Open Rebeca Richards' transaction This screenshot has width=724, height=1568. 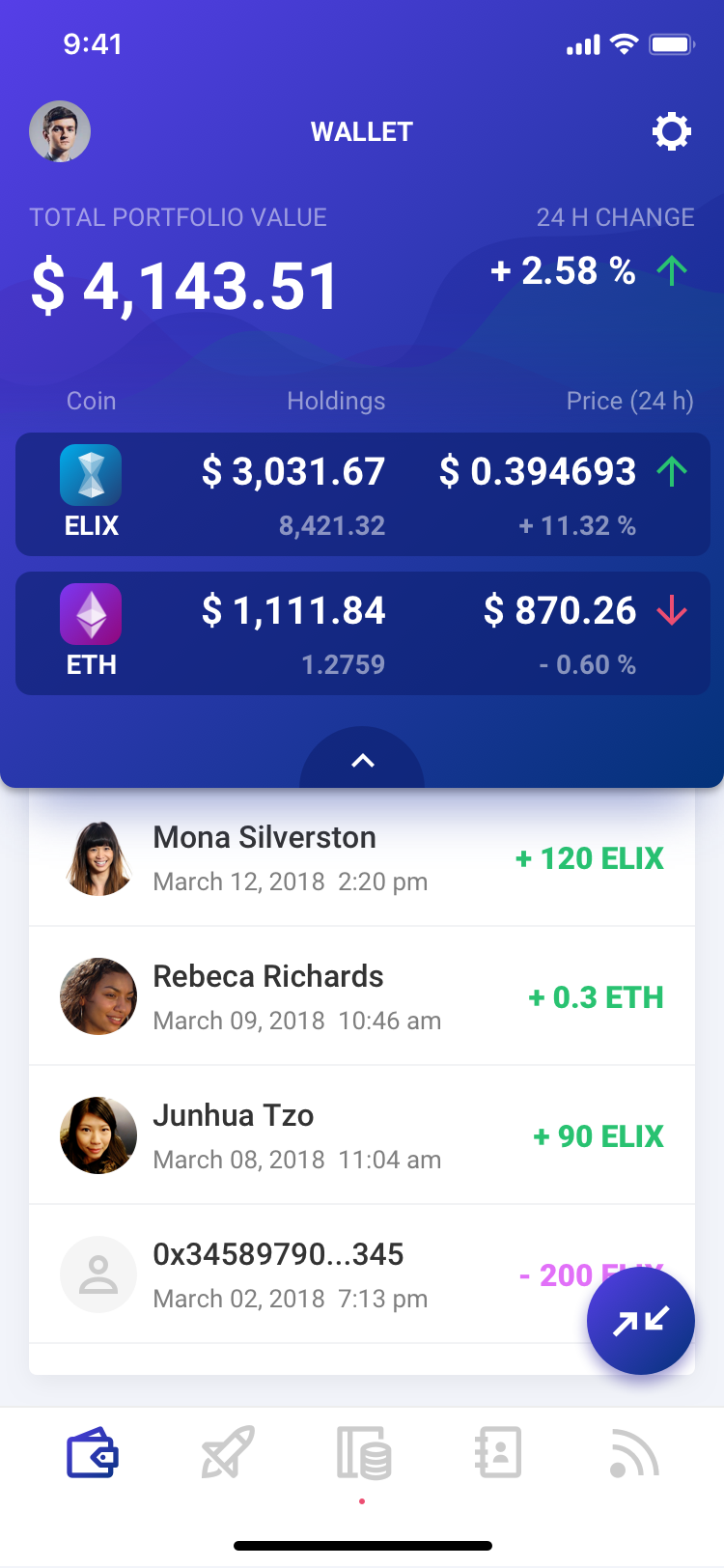click(x=362, y=996)
